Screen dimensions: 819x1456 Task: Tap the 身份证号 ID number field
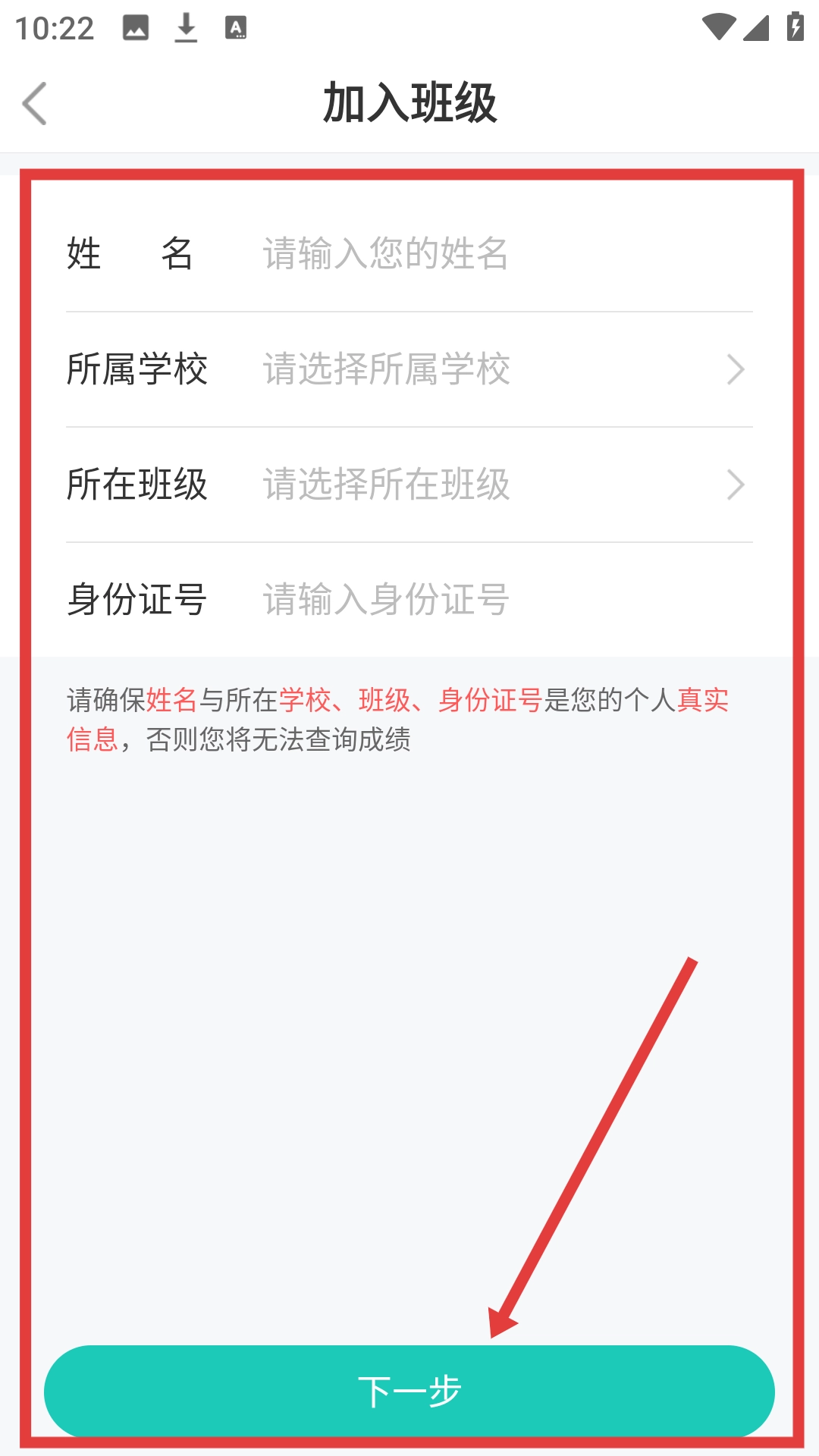pos(455,599)
